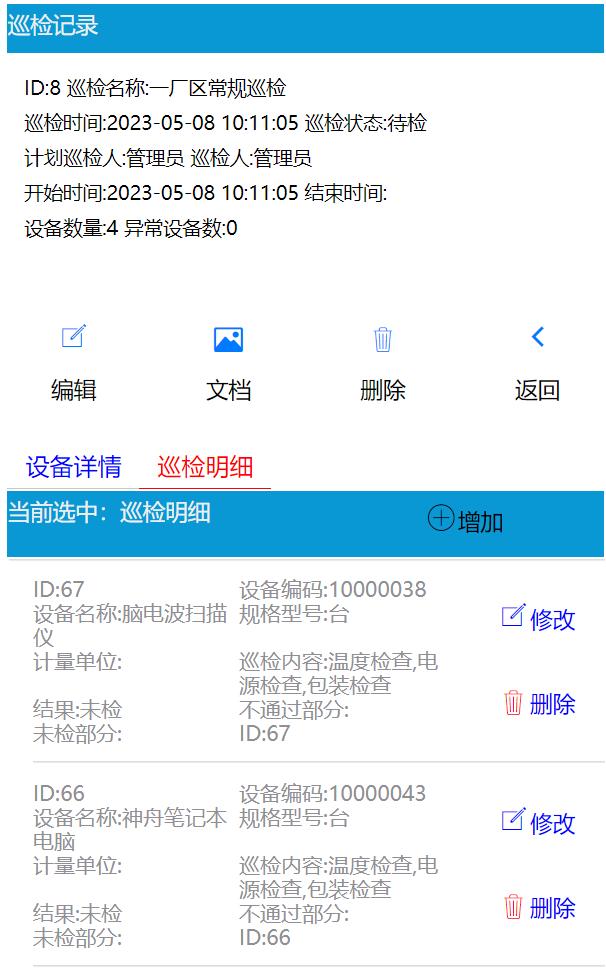Select the 巡检明细 tab
Image resolution: width=606 pixels, height=978 pixels.
point(205,467)
